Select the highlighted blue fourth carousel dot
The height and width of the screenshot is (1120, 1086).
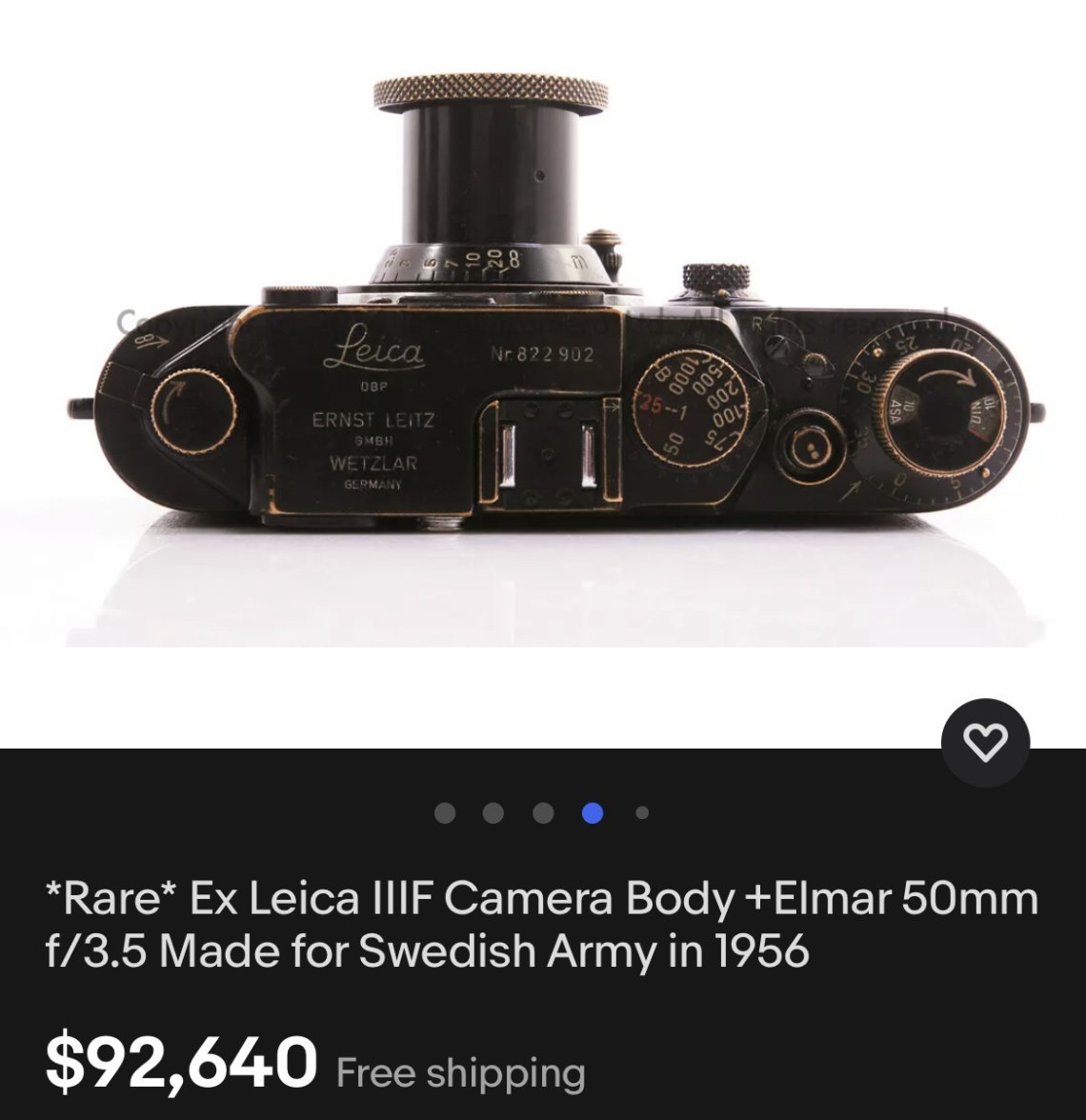click(593, 813)
